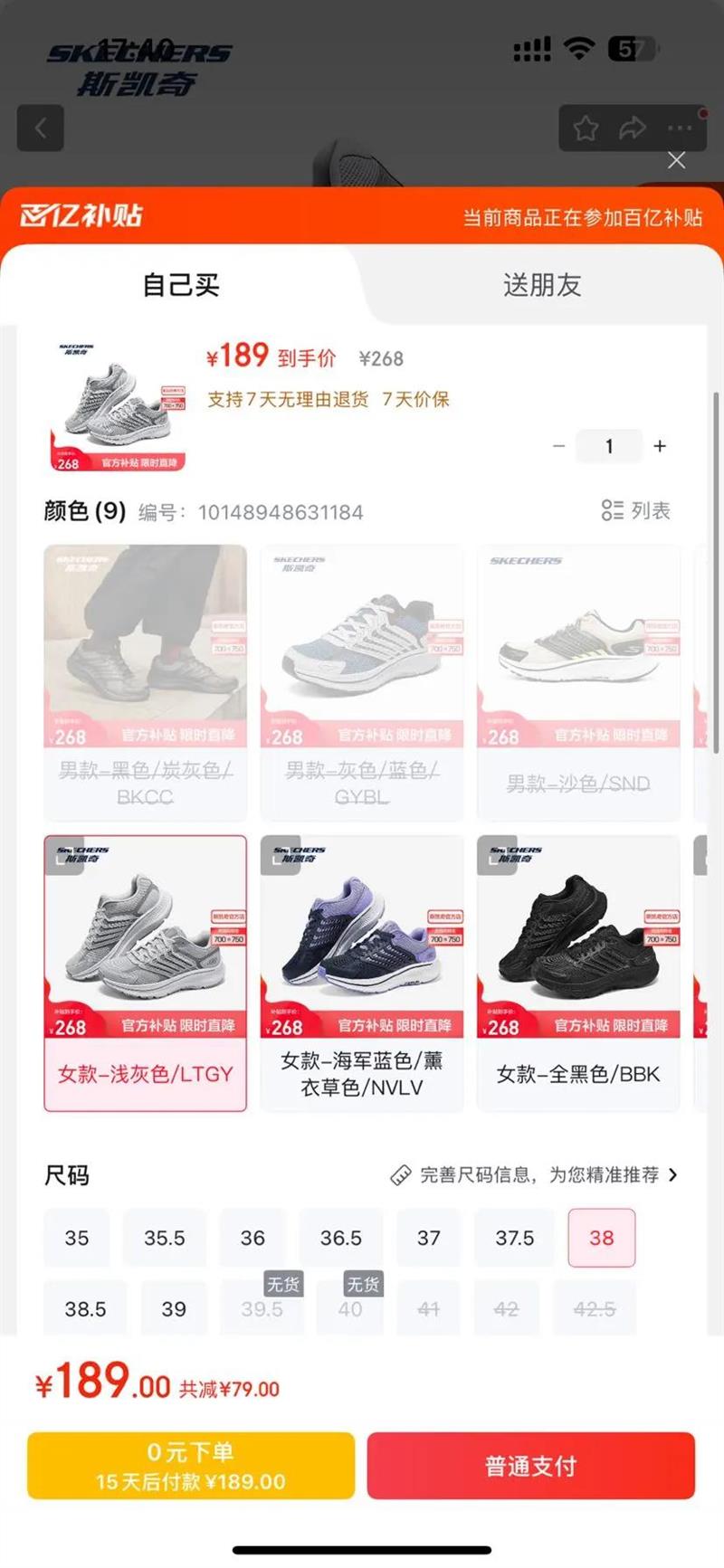Enlarge the product thumbnail image

[118, 404]
